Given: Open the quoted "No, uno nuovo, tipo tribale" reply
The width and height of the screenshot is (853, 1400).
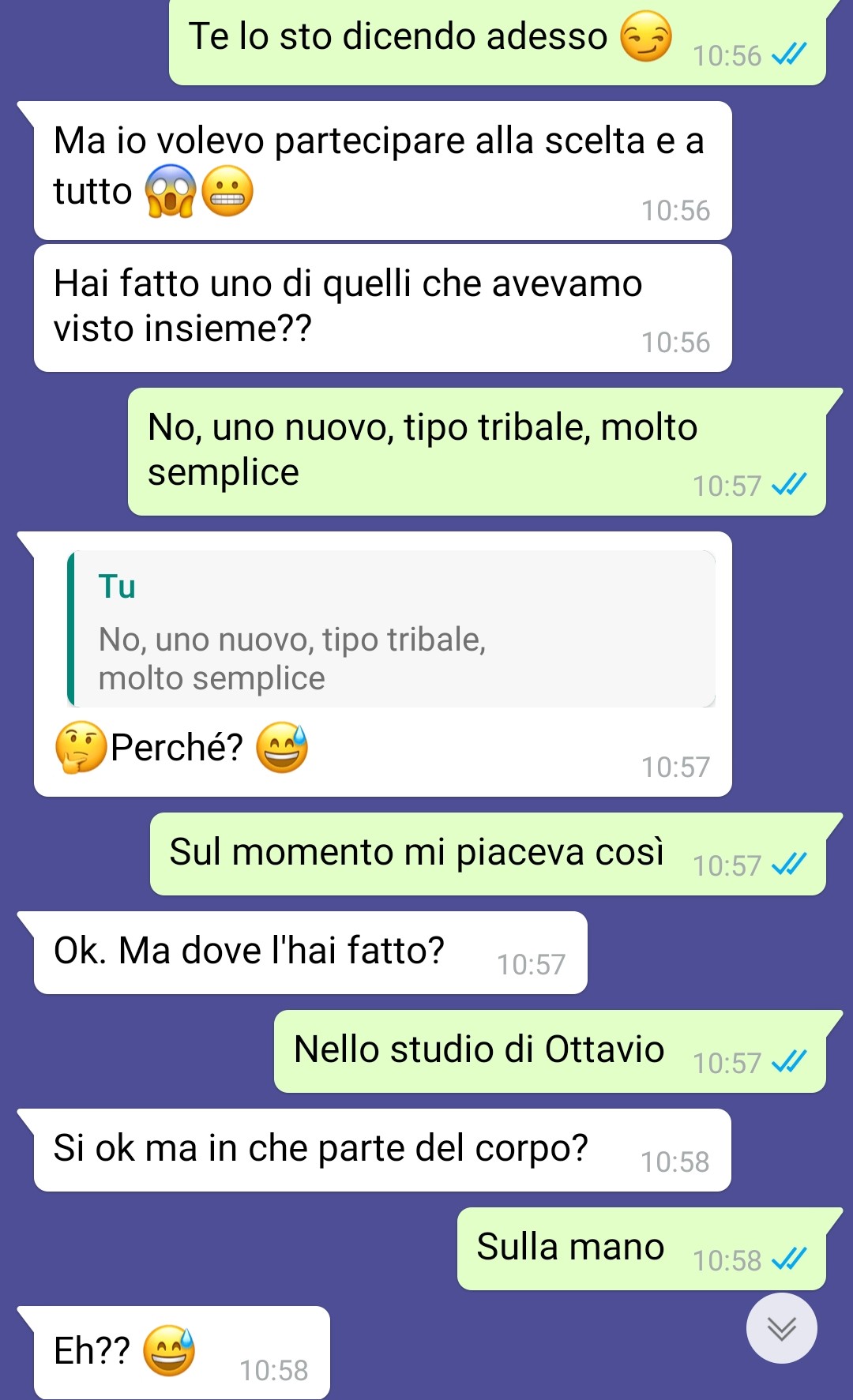Looking at the screenshot, I should (x=392, y=629).
